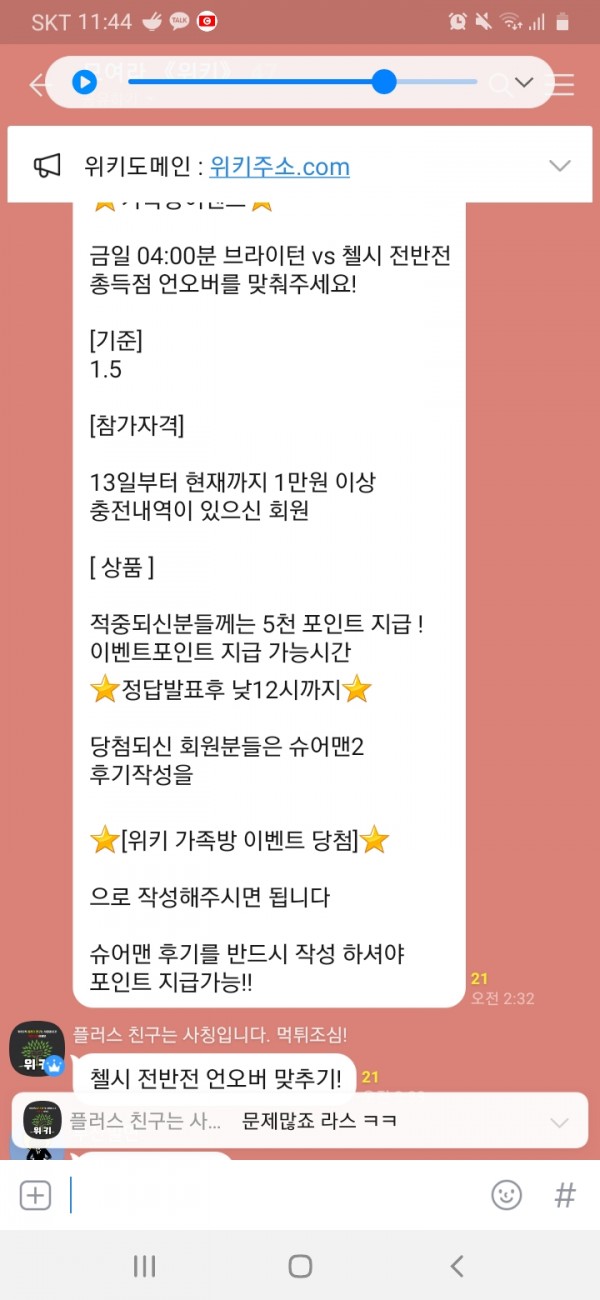The height and width of the screenshot is (1300, 600).
Task: Play the audio in the floating player
Action: click(84, 82)
